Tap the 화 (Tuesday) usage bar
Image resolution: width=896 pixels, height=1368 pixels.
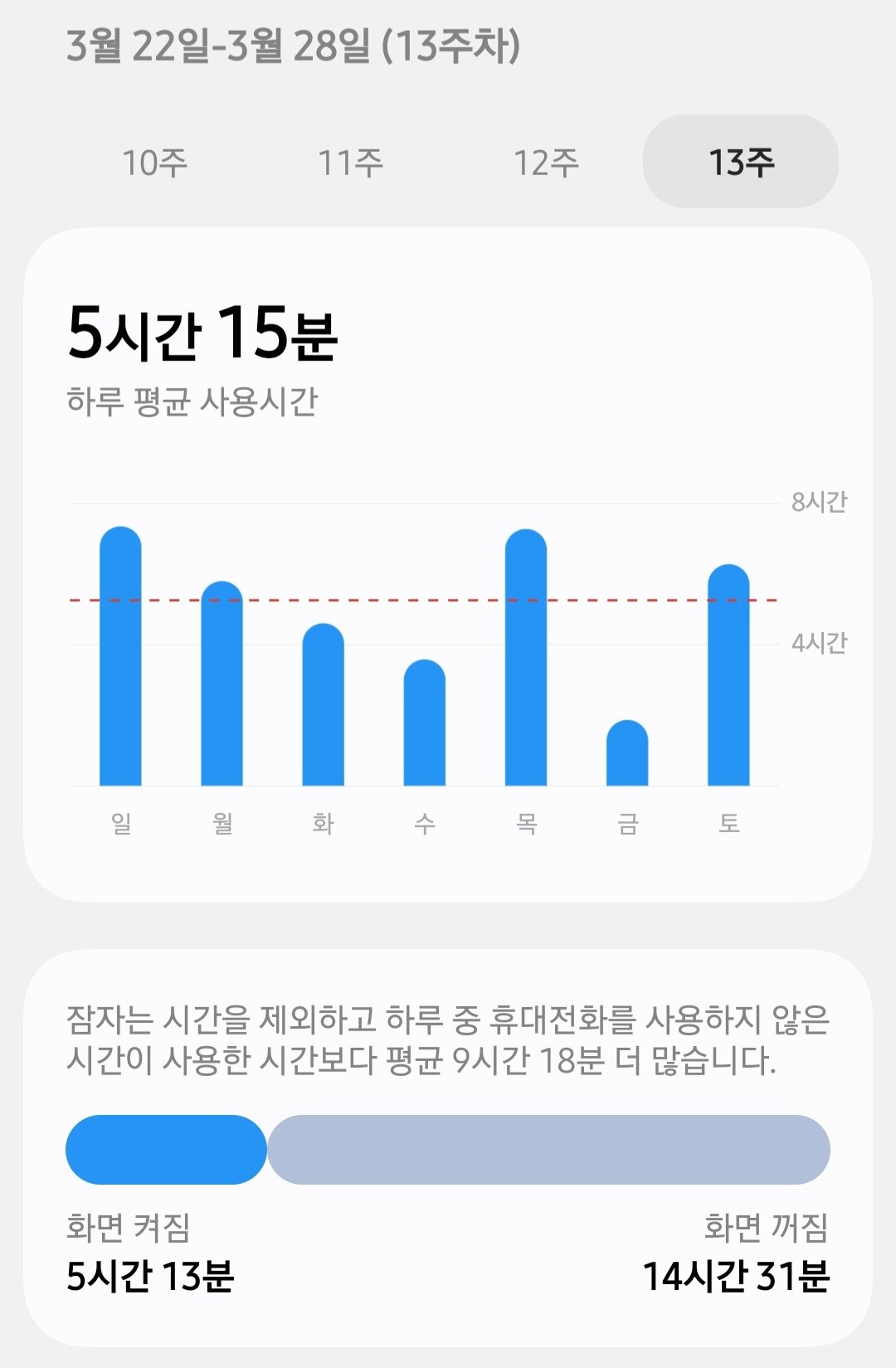click(x=323, y=704)
